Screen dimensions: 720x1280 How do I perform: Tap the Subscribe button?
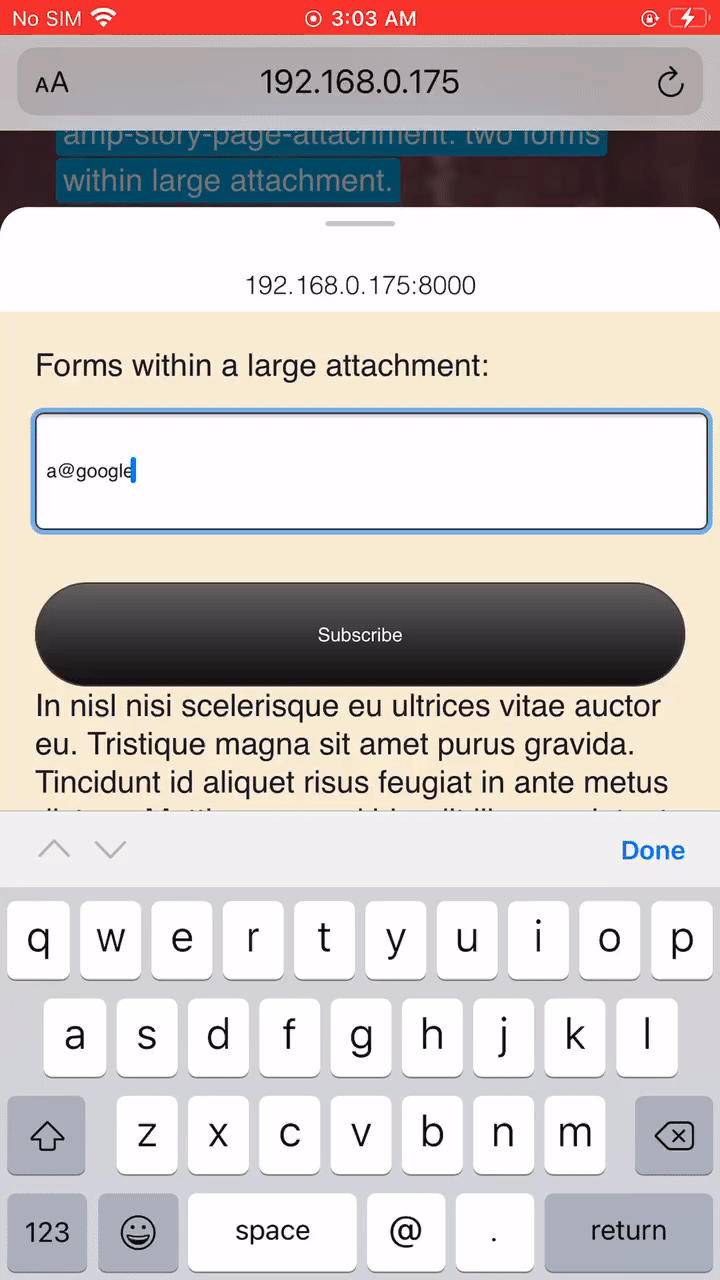360,635
